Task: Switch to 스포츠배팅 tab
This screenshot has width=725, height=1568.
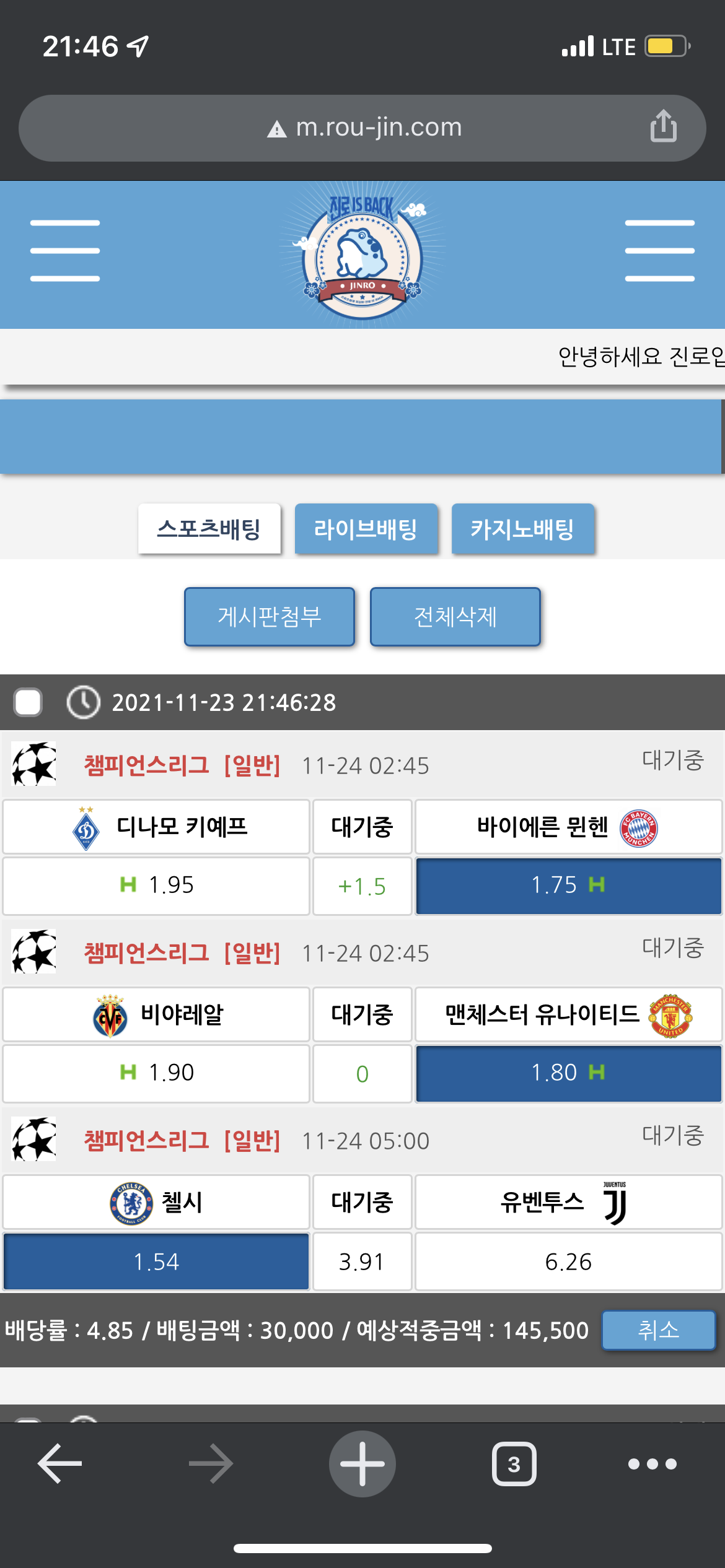Action: pyautogui.click(x=209, y=529)
